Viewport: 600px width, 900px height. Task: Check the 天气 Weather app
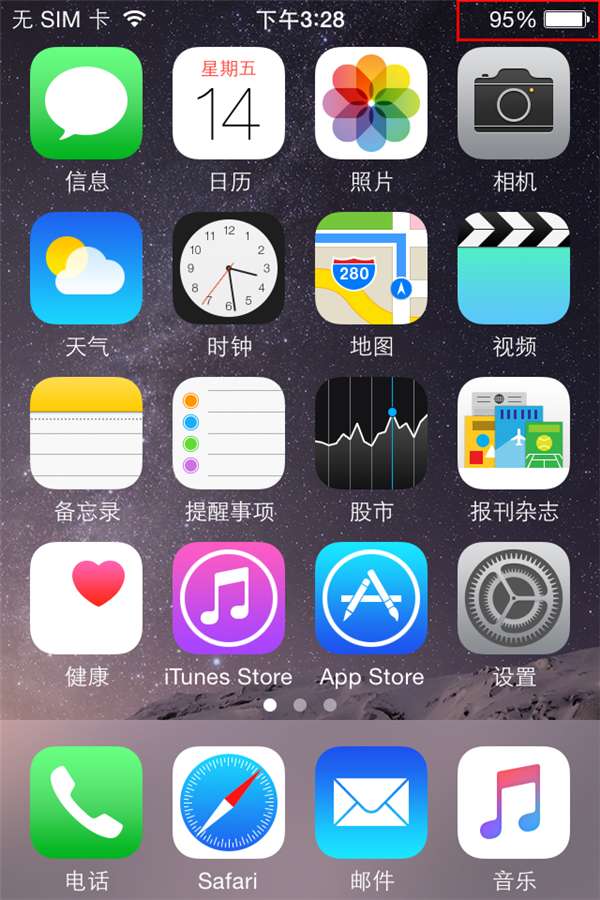coord(87,268)
